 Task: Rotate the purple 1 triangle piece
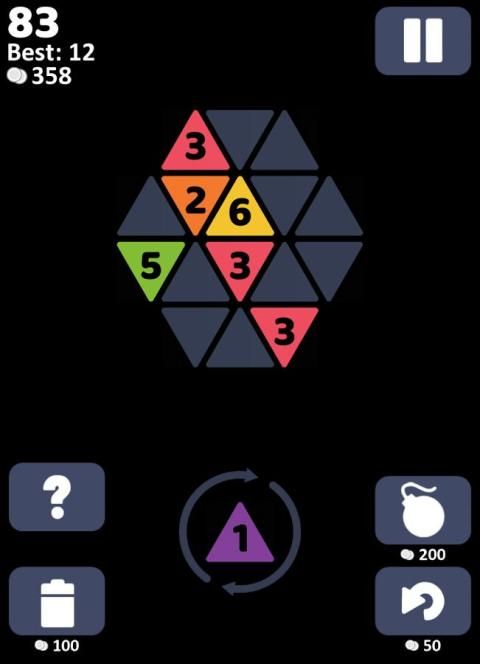point(240,532)
